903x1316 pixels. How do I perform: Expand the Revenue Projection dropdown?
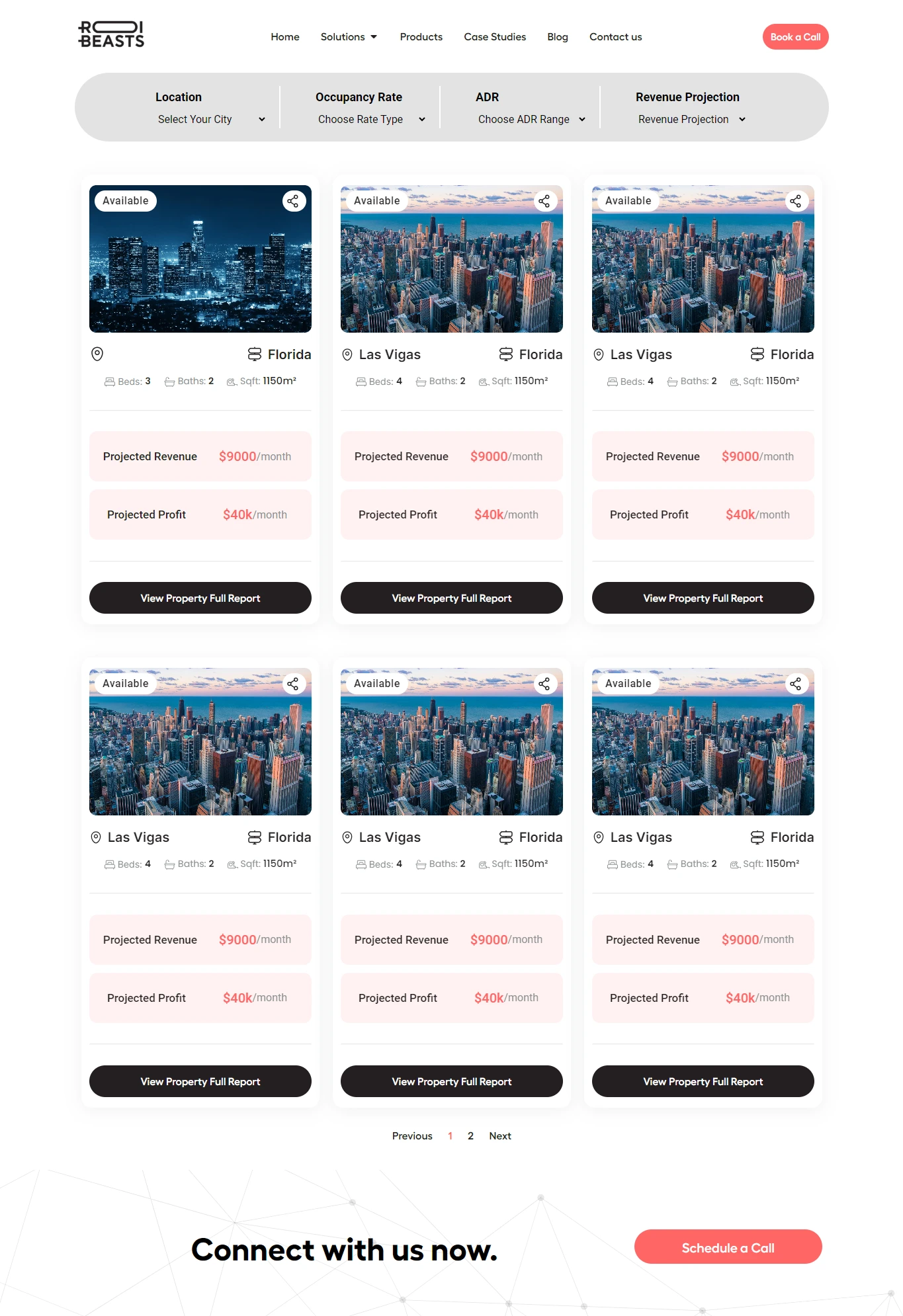(691, 120)
